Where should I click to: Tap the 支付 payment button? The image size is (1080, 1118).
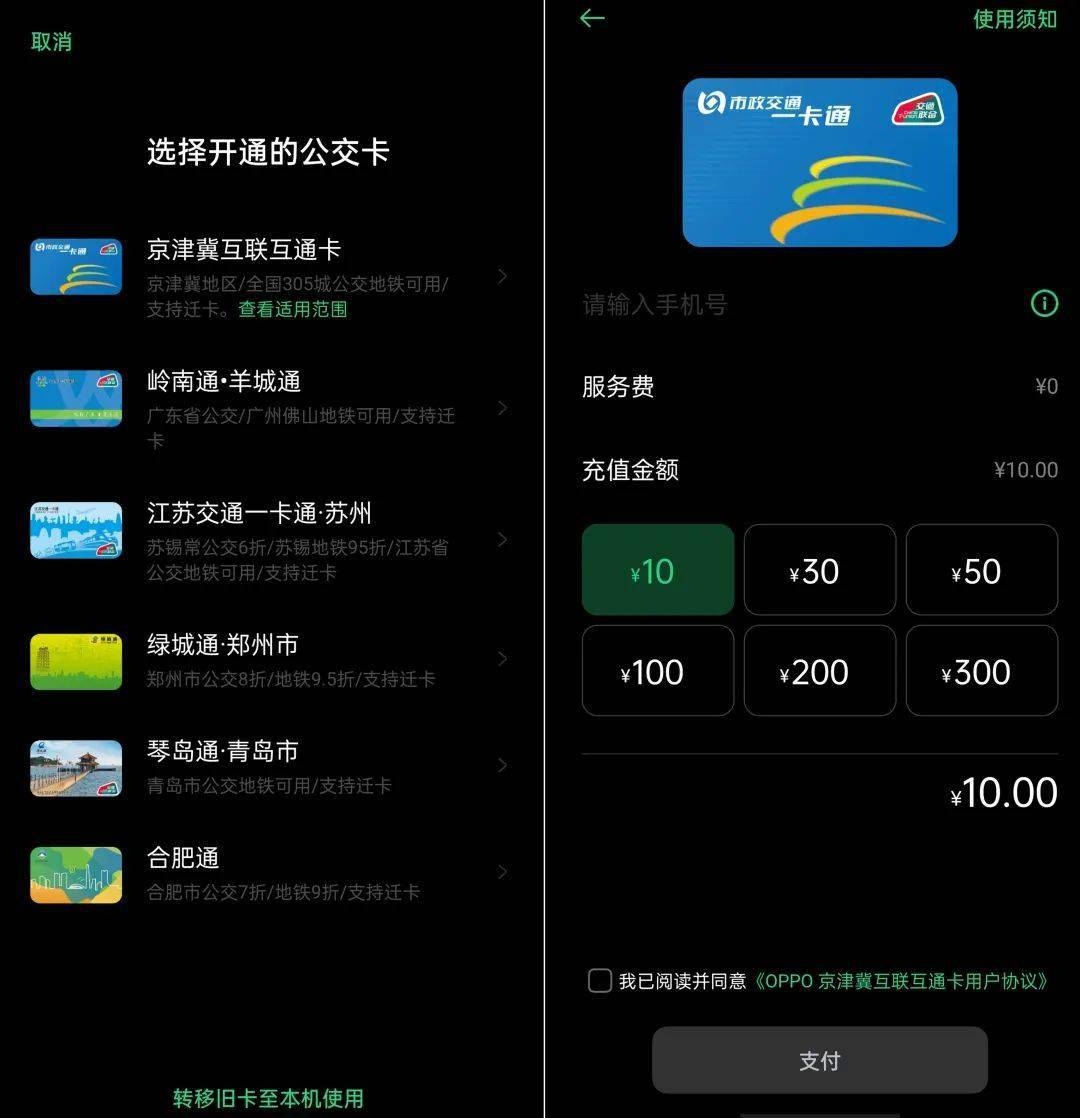tap(820, 1060)
